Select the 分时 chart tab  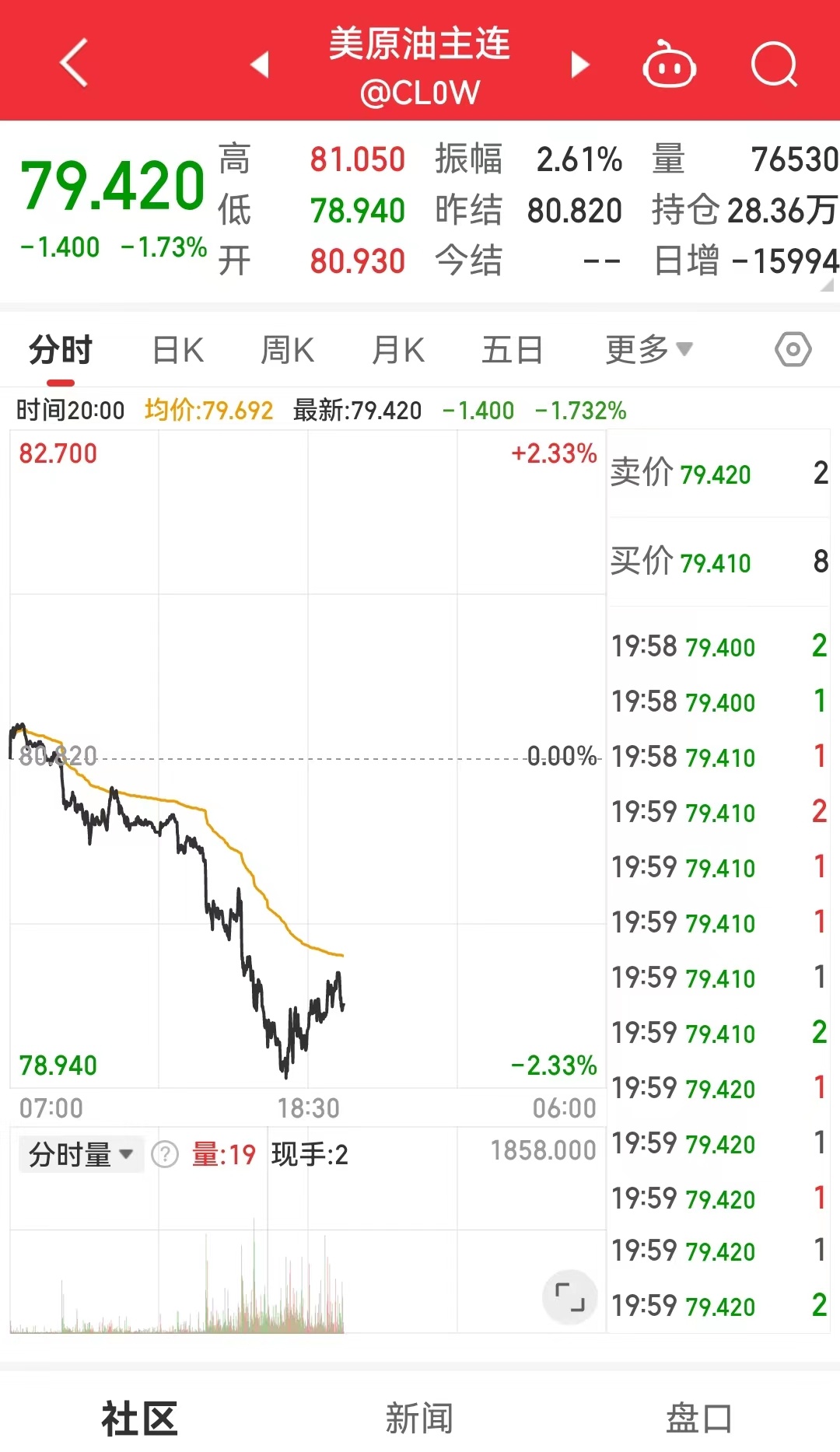tap(61, 351)
